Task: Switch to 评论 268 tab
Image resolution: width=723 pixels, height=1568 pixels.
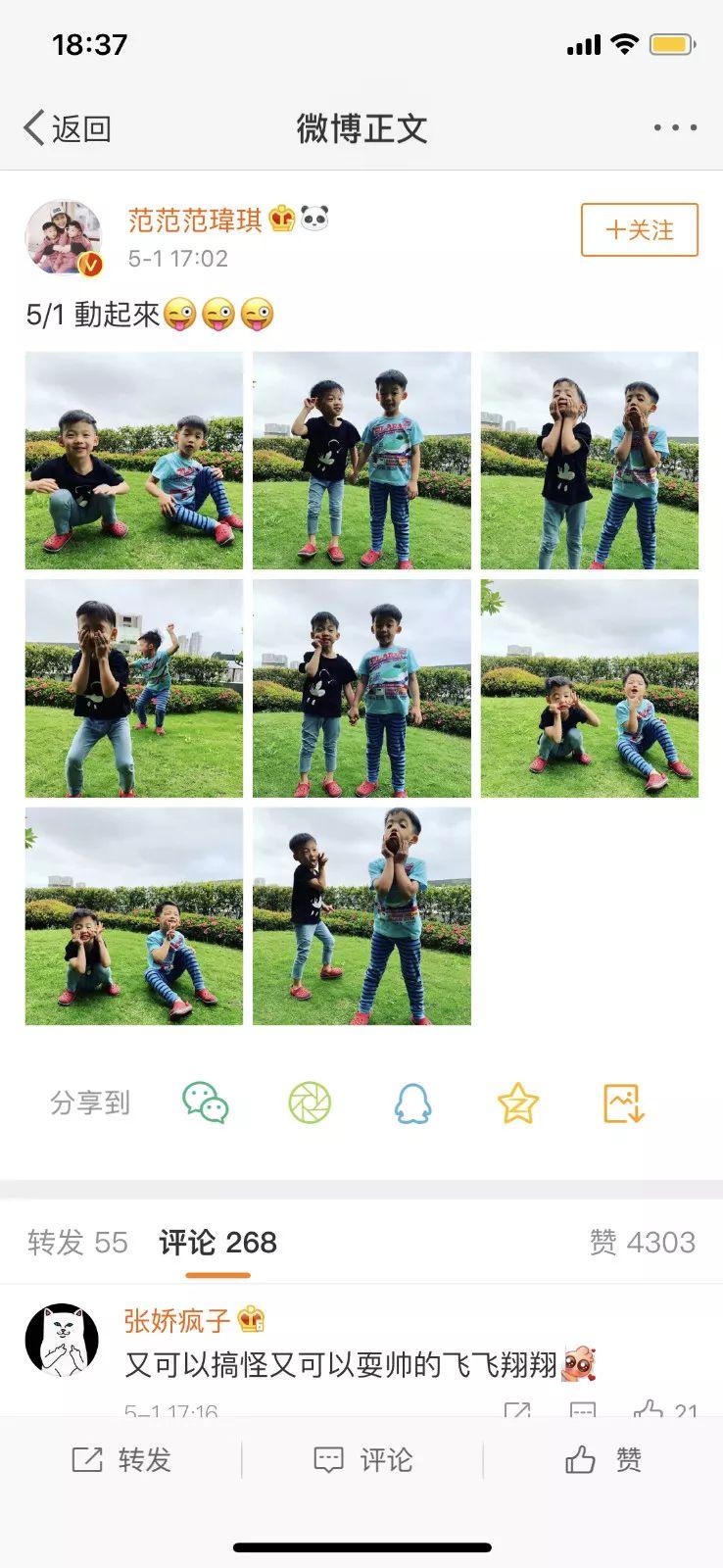Action: (217, 1243)
